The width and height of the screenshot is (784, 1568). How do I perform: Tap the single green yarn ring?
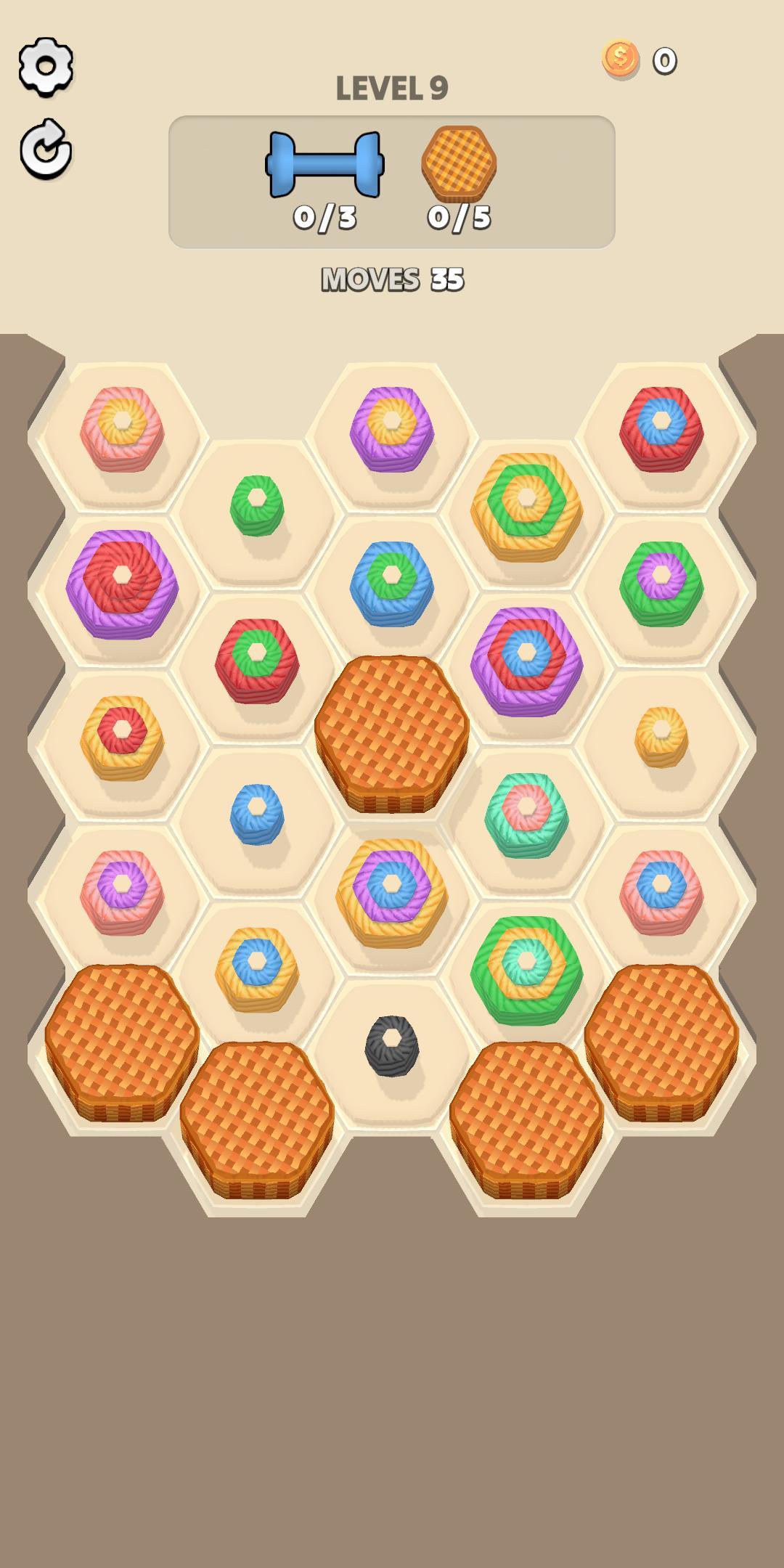point(257,505)
